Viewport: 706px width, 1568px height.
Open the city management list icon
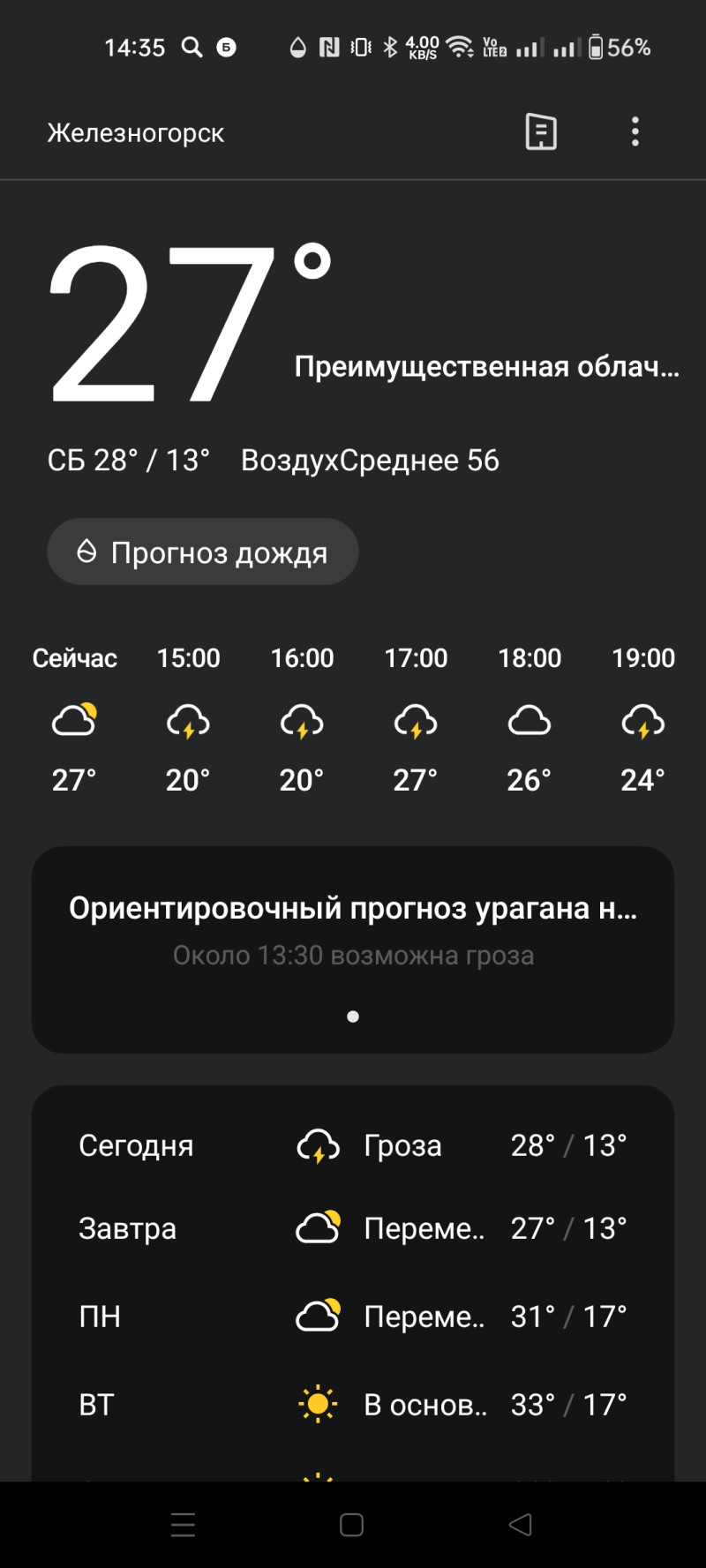[540, 132]
